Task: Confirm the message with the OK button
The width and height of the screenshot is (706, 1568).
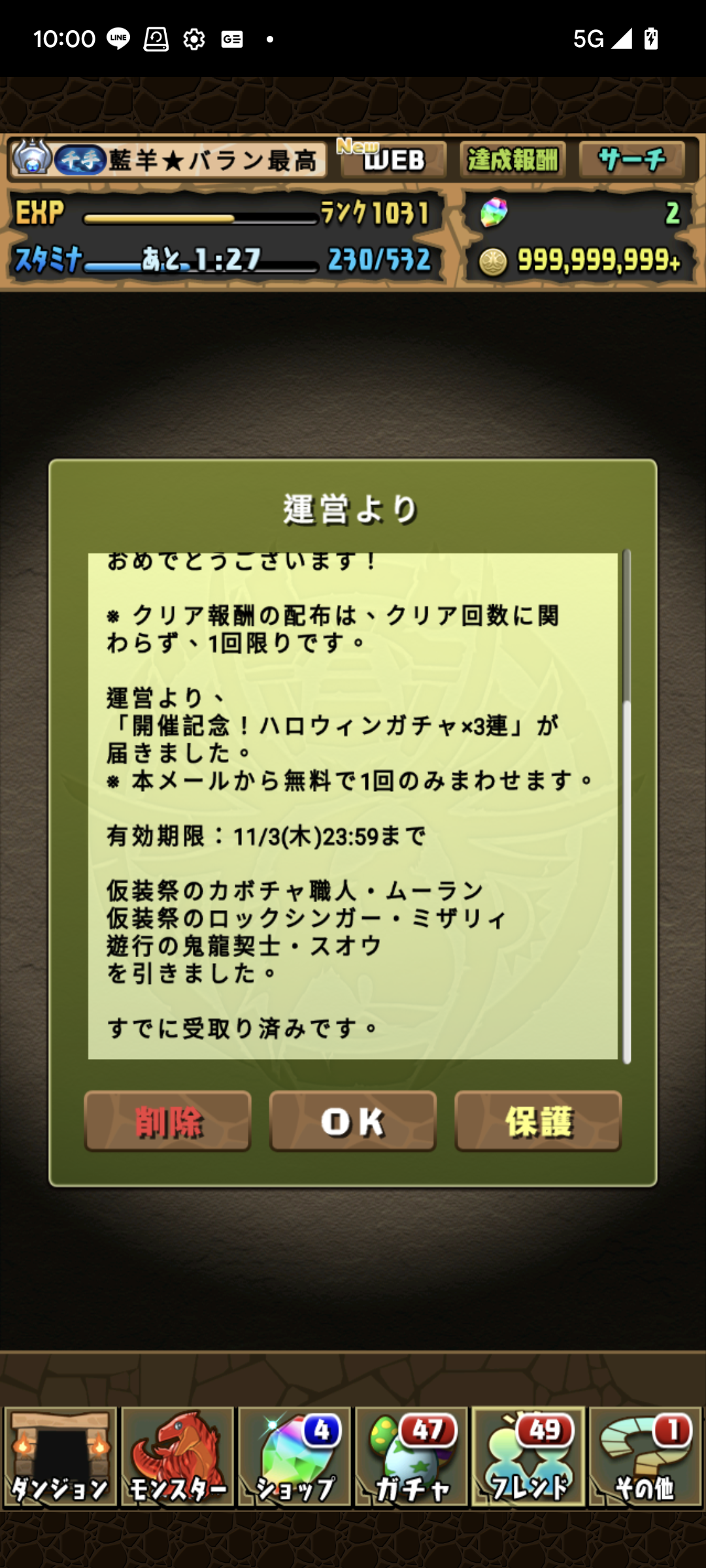Action: tap(353, 1121)
